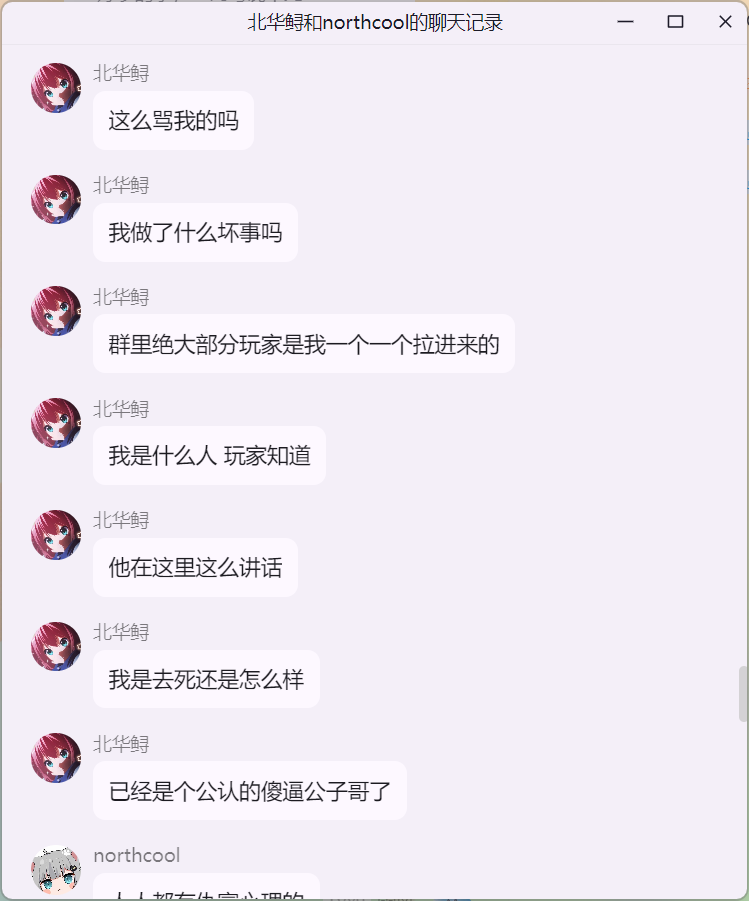Open northcool's avatar profile
Viewport: 749px width, 901px height.
click(x=56, y=870)
